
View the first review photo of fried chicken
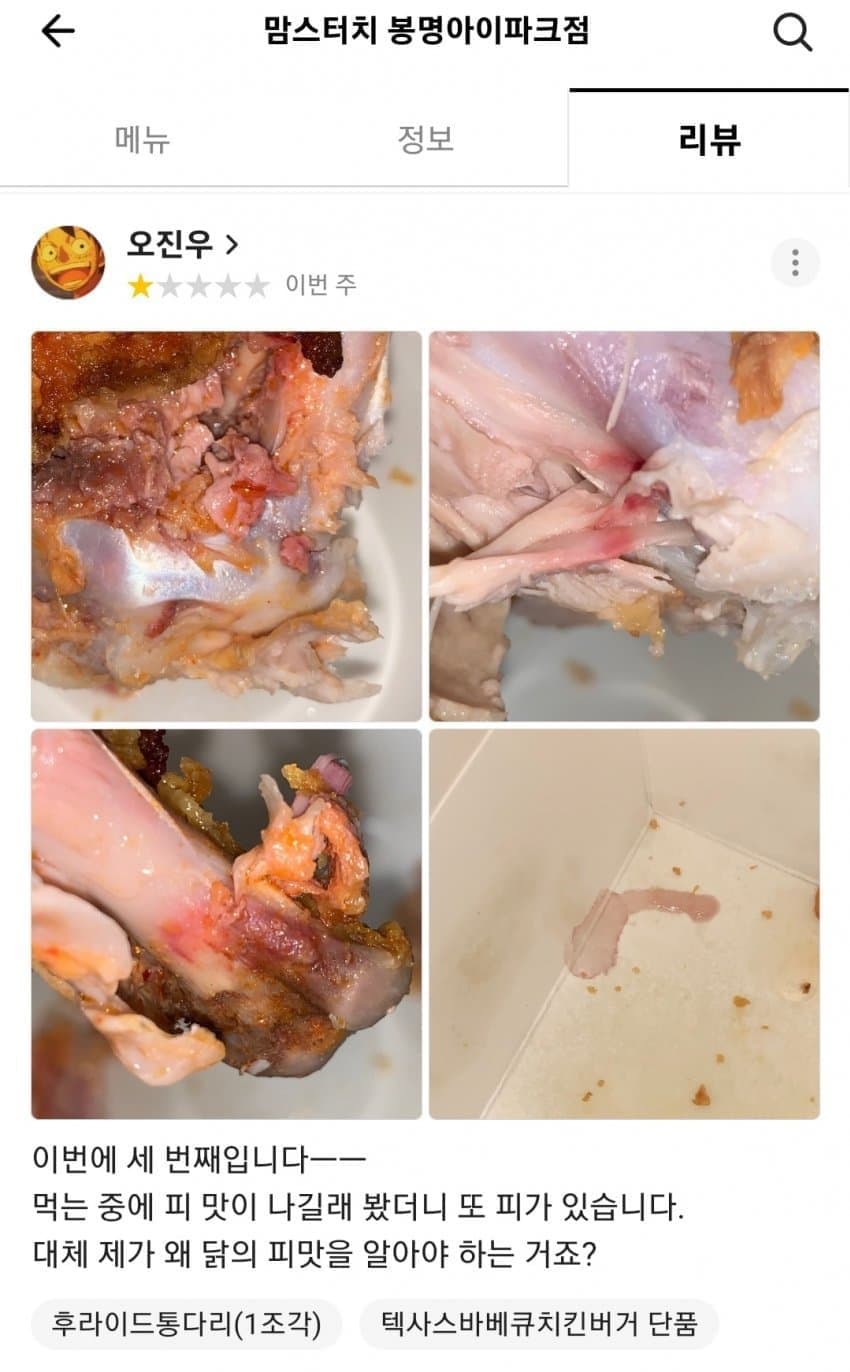coord(226,526)
